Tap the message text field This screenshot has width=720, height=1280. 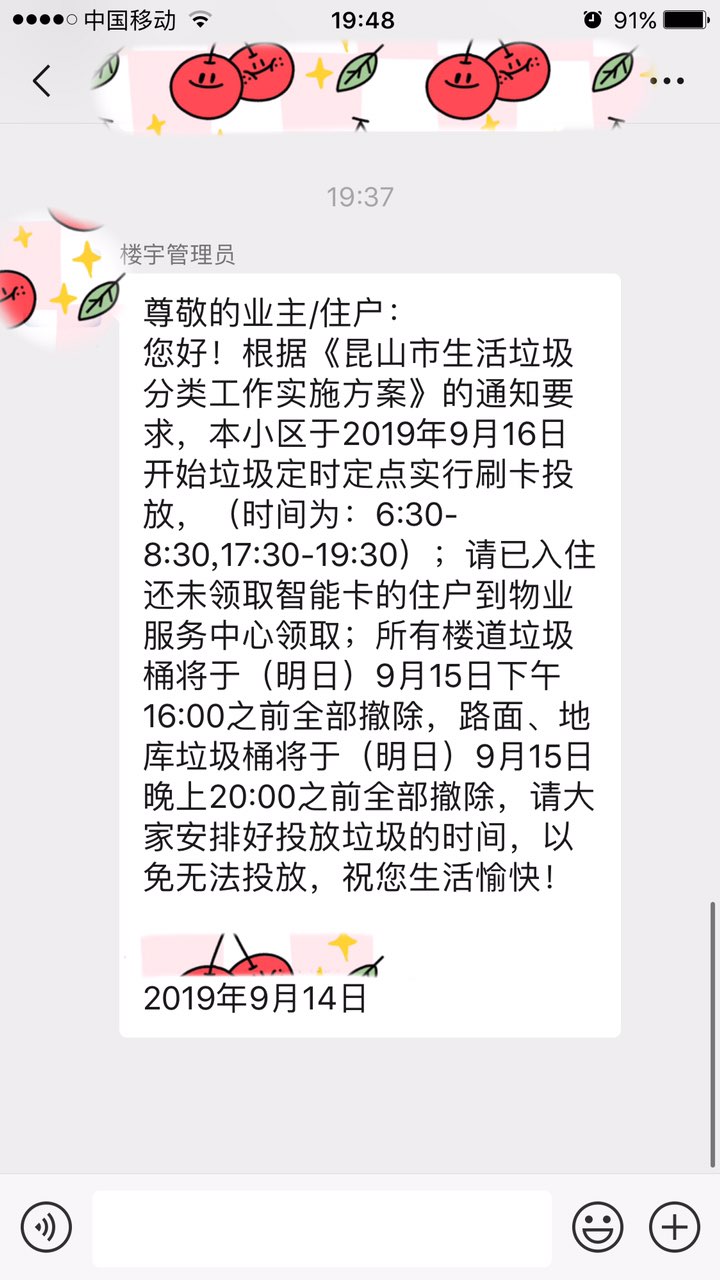pos(322,1228)
